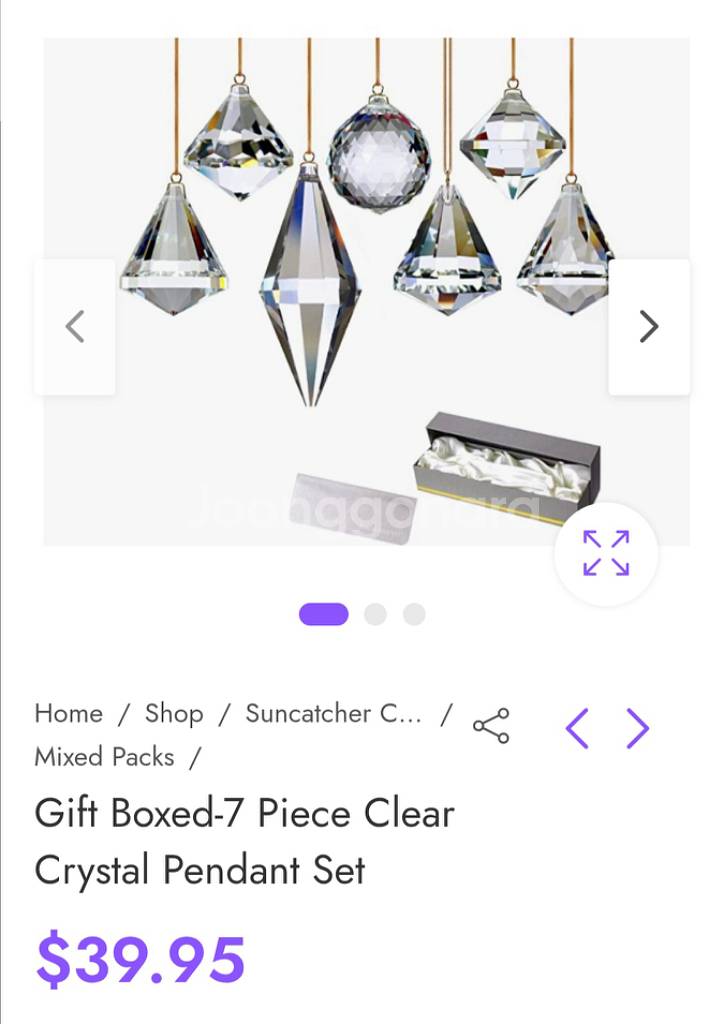Go to the Home breadcrumb
This screenshot has width=724, height=1024.
(68, 713)
